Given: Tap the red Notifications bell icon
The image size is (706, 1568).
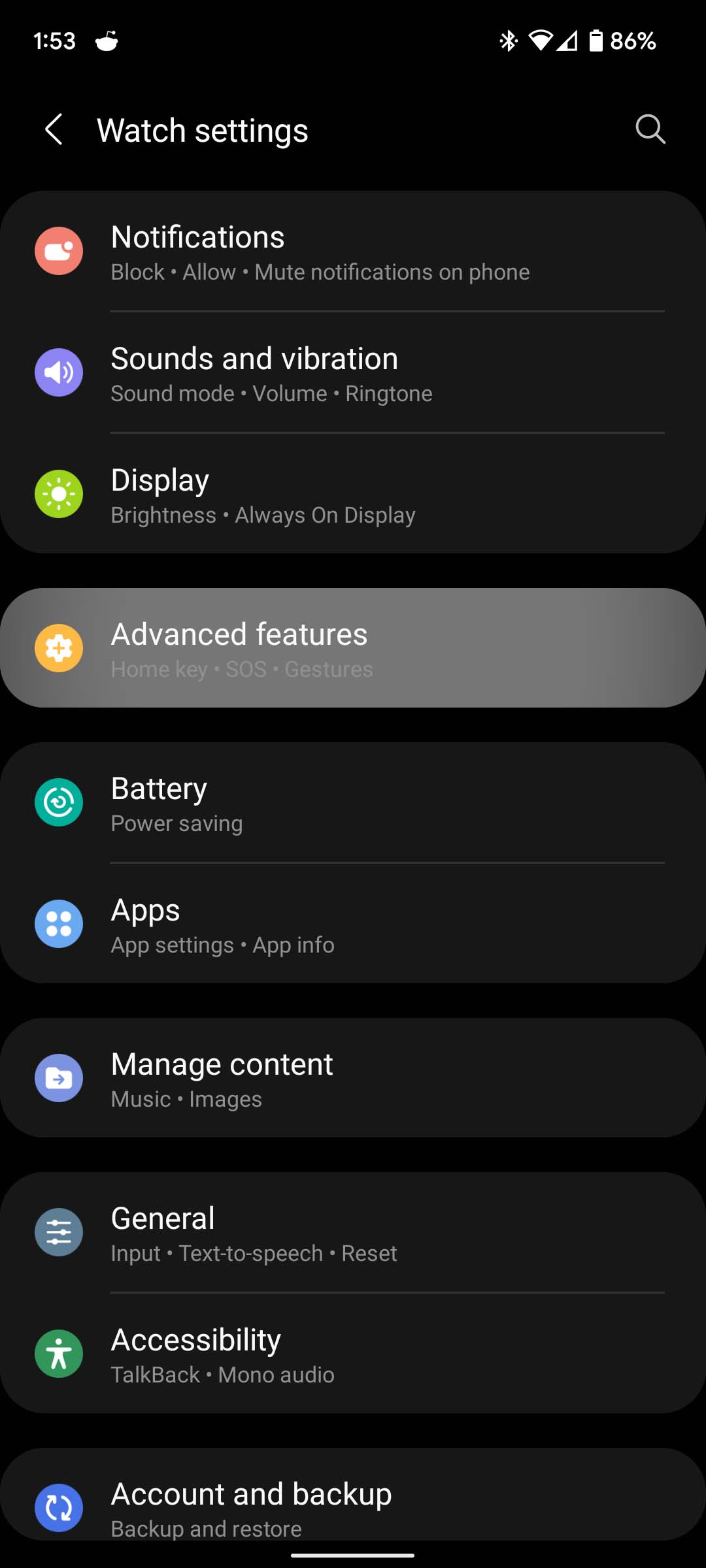Looking at the screenshot, I should (x=59, y=251).
